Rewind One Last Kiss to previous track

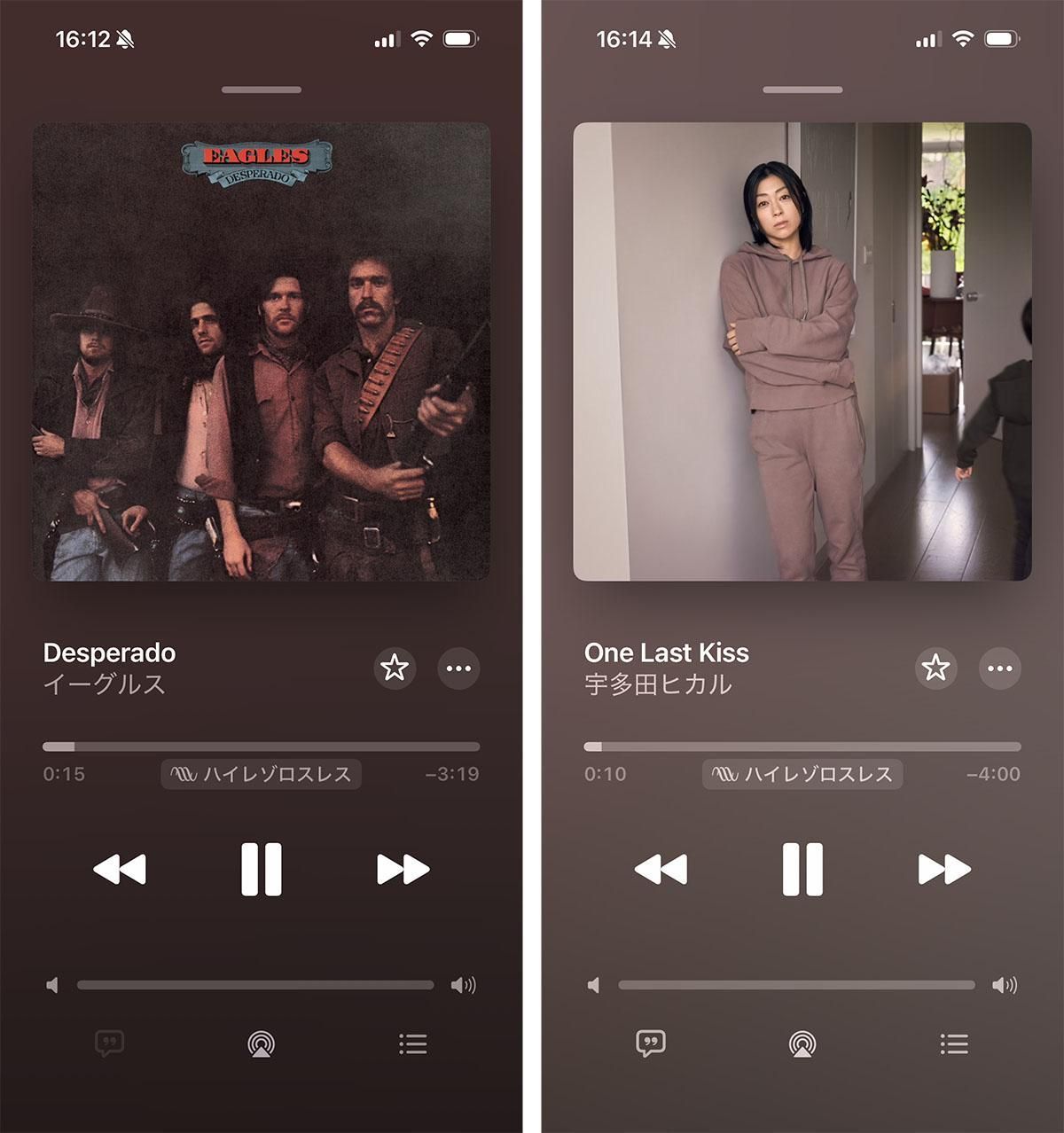[x=661, y=869]
